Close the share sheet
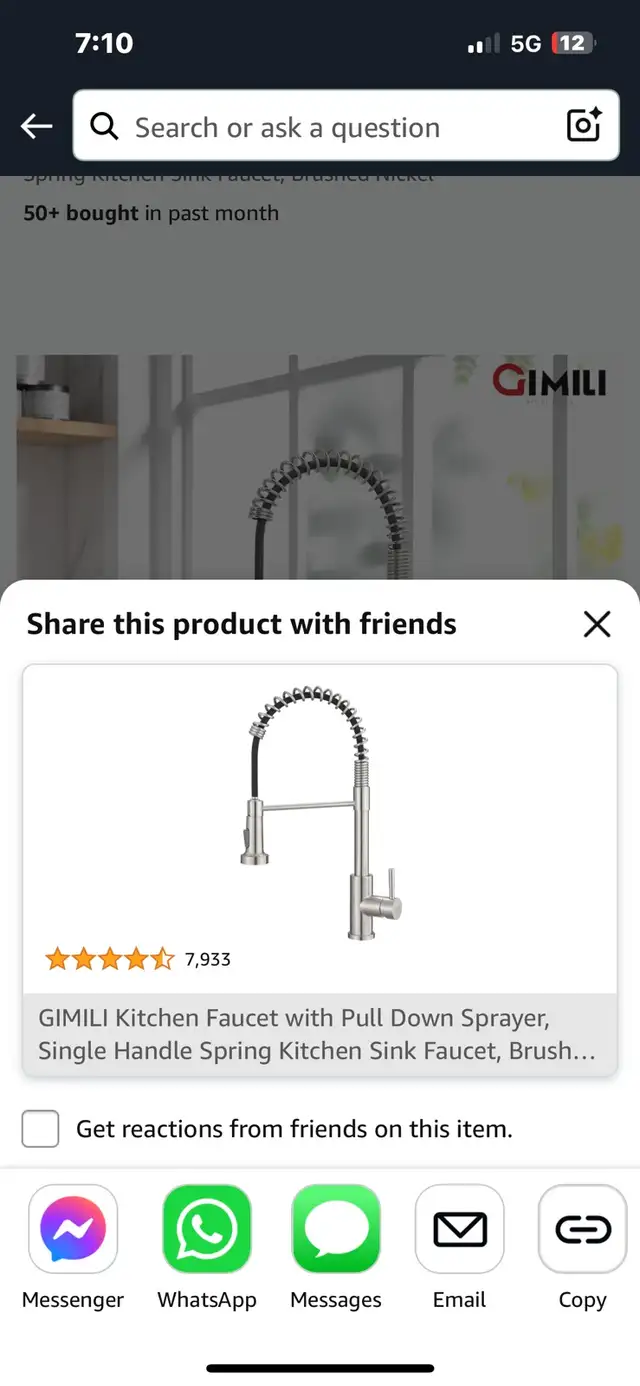 coord(597,624)
